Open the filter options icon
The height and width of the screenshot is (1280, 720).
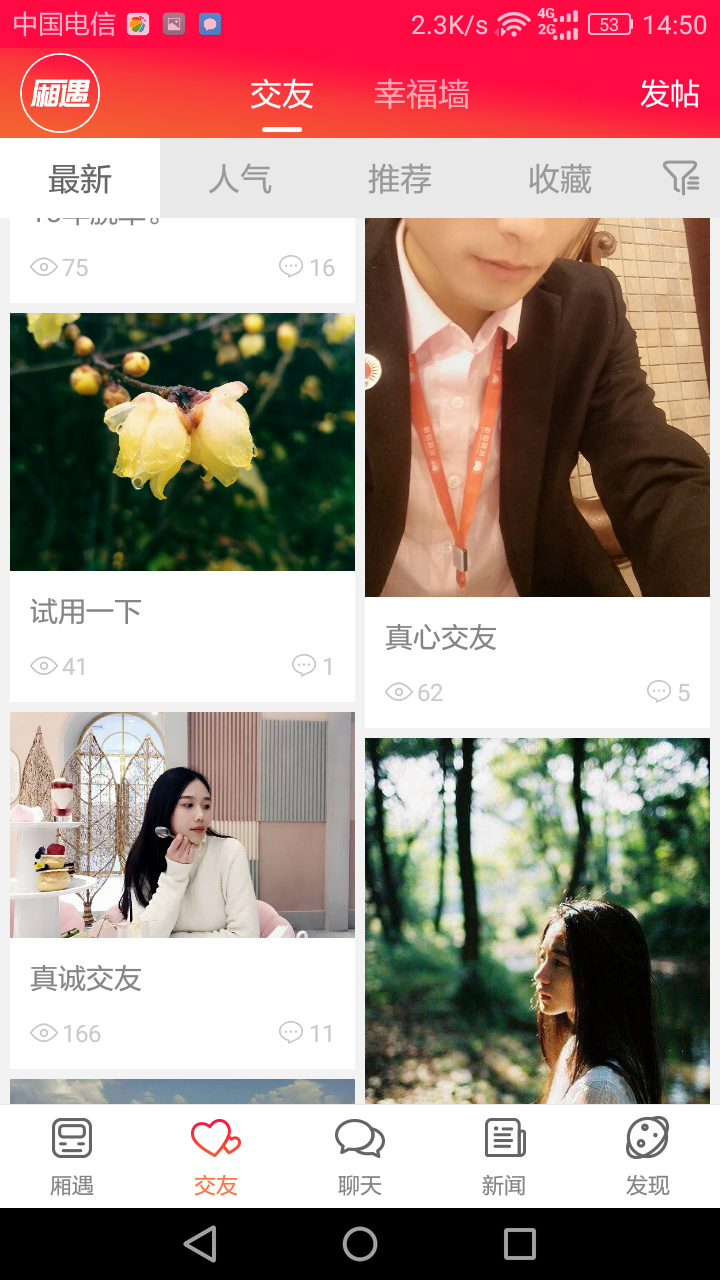(x=681, y=178)
